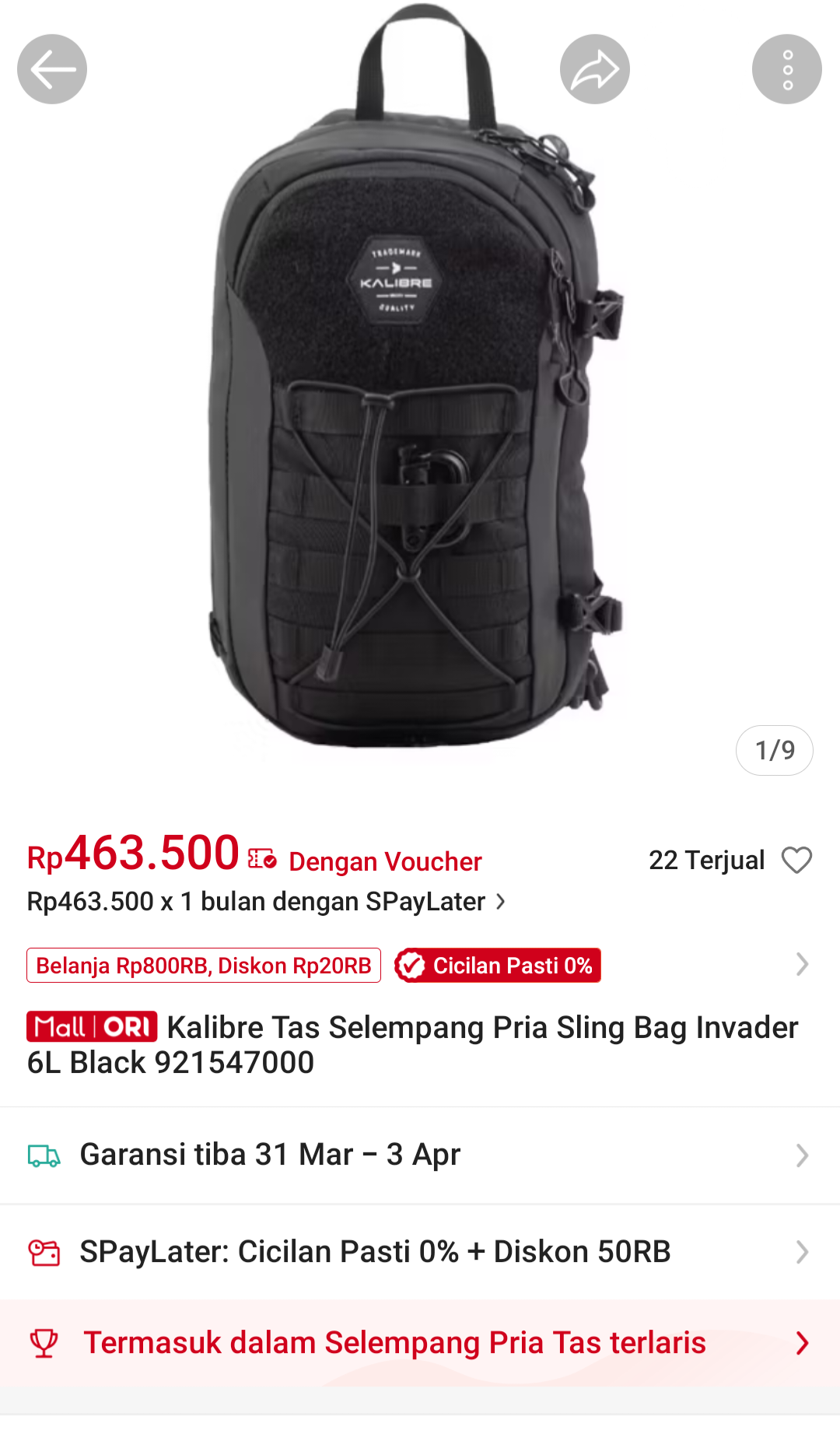The height and width of the screenshot is (1434, 840).
Task: Share this Kalibre sling bag product
Action: (594, 69)
